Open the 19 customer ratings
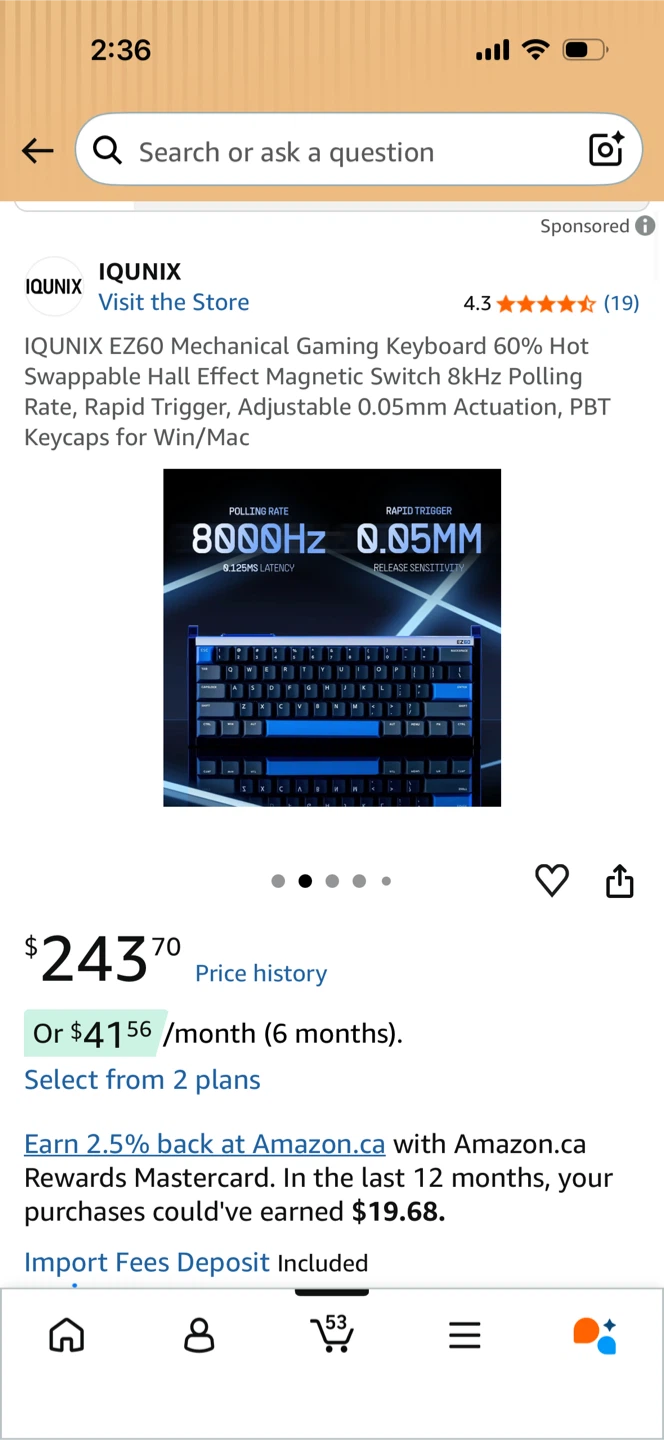This screenshot has width=664, height=1440. coord(621,303)
